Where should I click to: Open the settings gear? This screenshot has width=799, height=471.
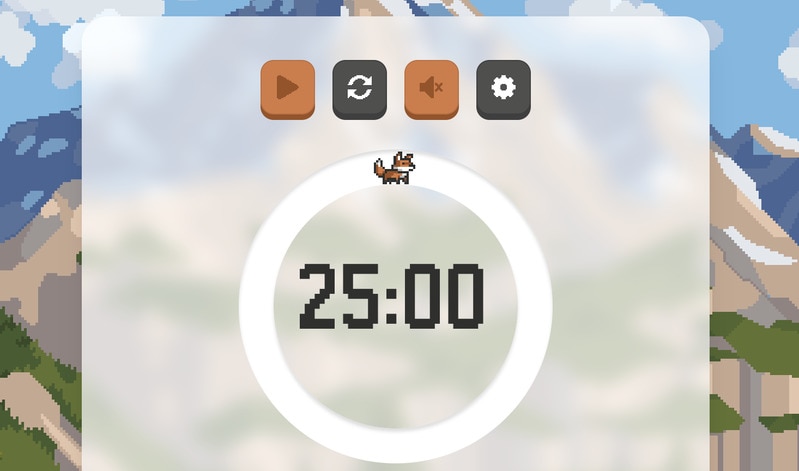503,88
